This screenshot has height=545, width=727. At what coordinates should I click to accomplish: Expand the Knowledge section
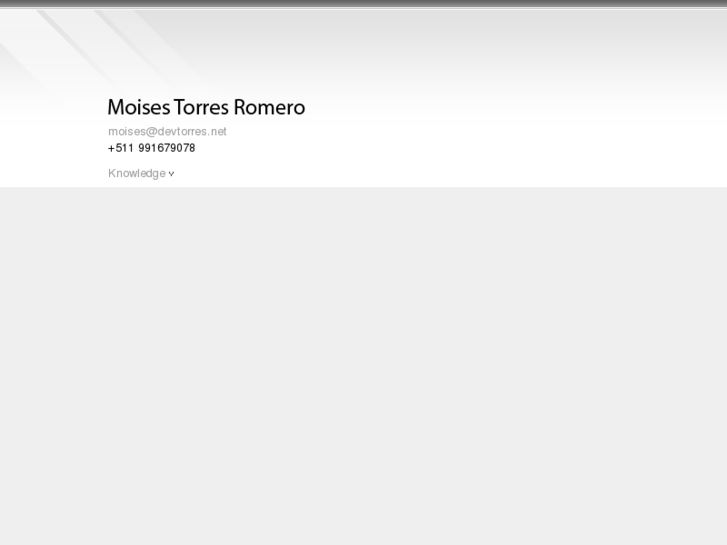(x=141, y=173)
